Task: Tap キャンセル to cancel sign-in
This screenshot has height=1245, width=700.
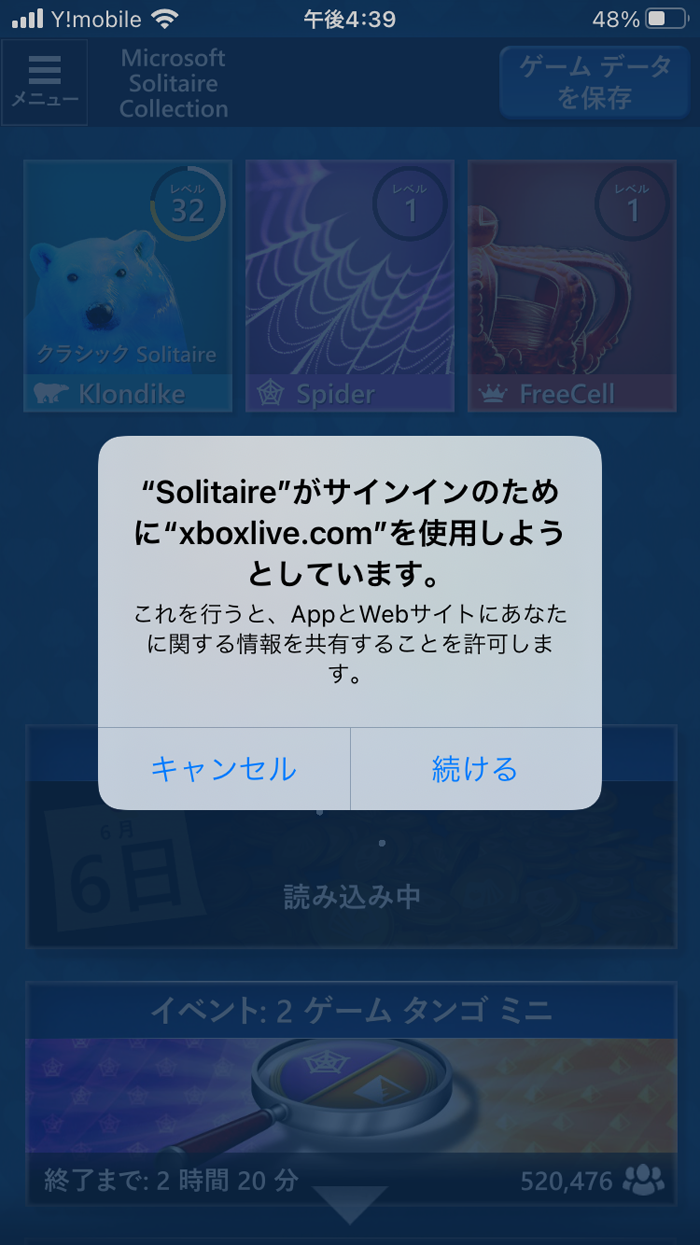Action: (224, 769)
